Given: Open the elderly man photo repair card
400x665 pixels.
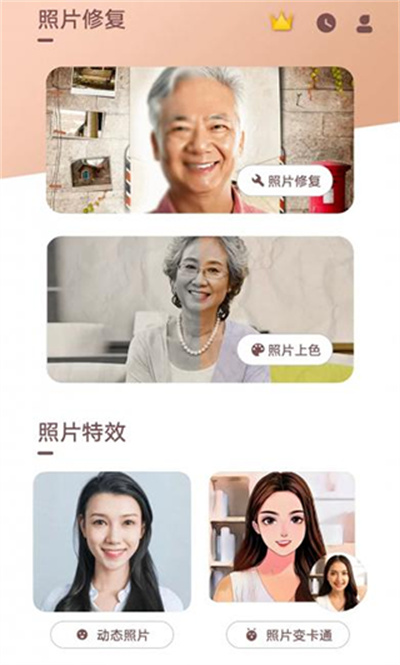Looking at the screenshot, I should [200, 140].
